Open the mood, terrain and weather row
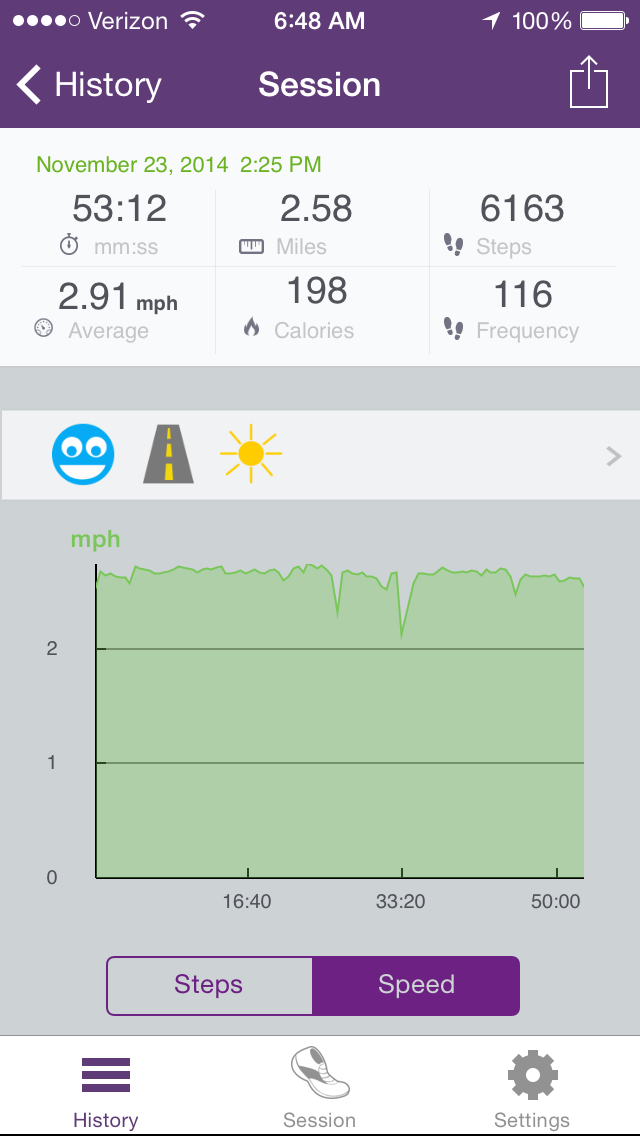Viewport: 640px width, 1136px height. [320, 456]
